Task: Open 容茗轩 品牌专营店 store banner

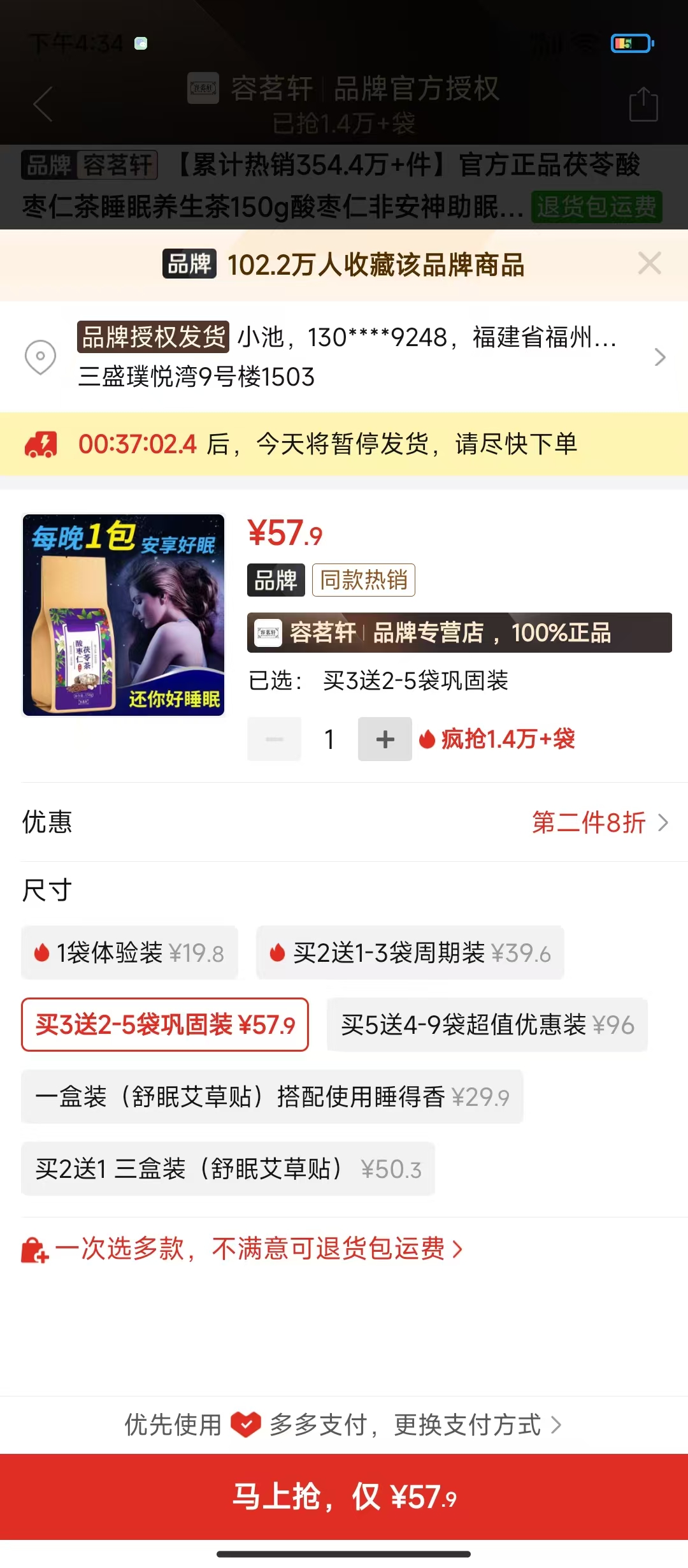Action: coord(459,633)
